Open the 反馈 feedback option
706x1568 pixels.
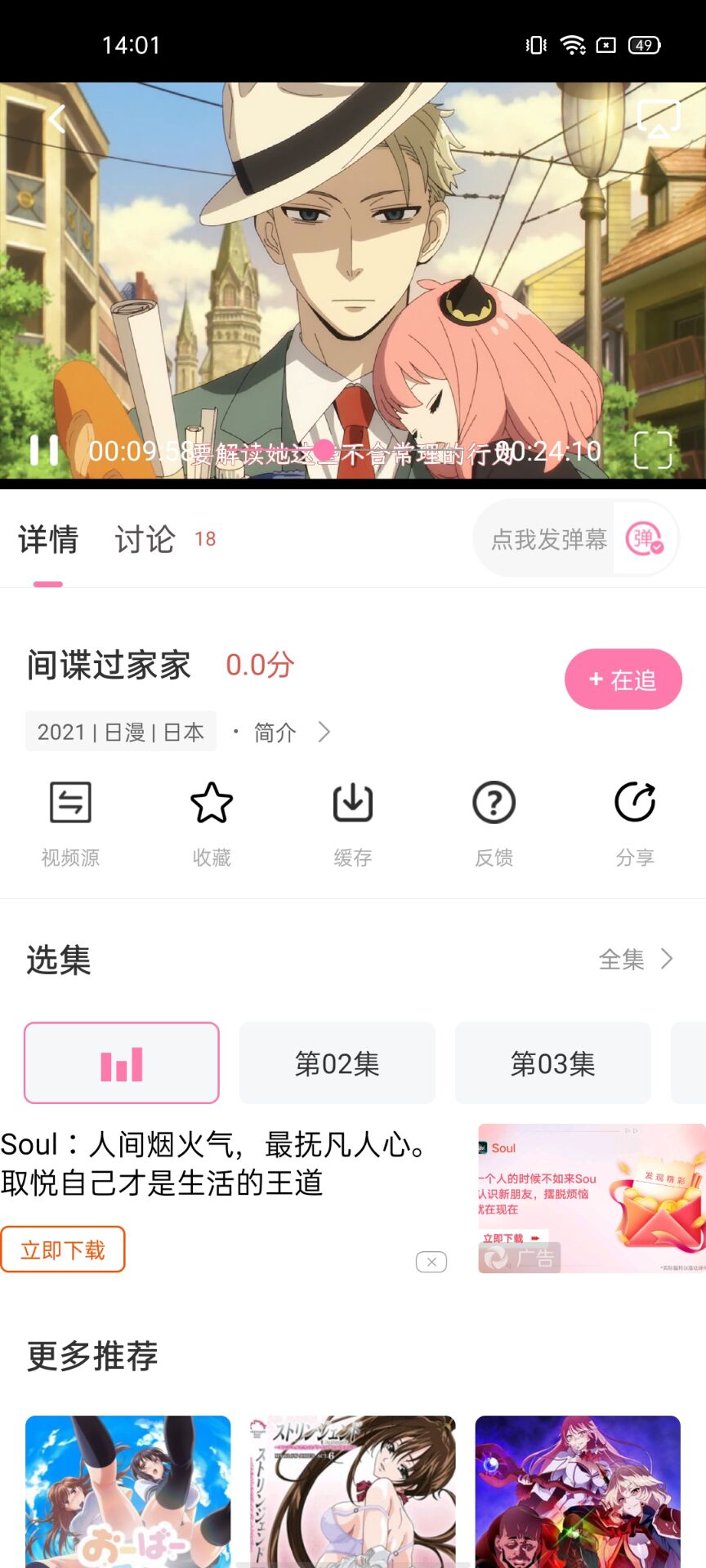[x=494, y=821]
